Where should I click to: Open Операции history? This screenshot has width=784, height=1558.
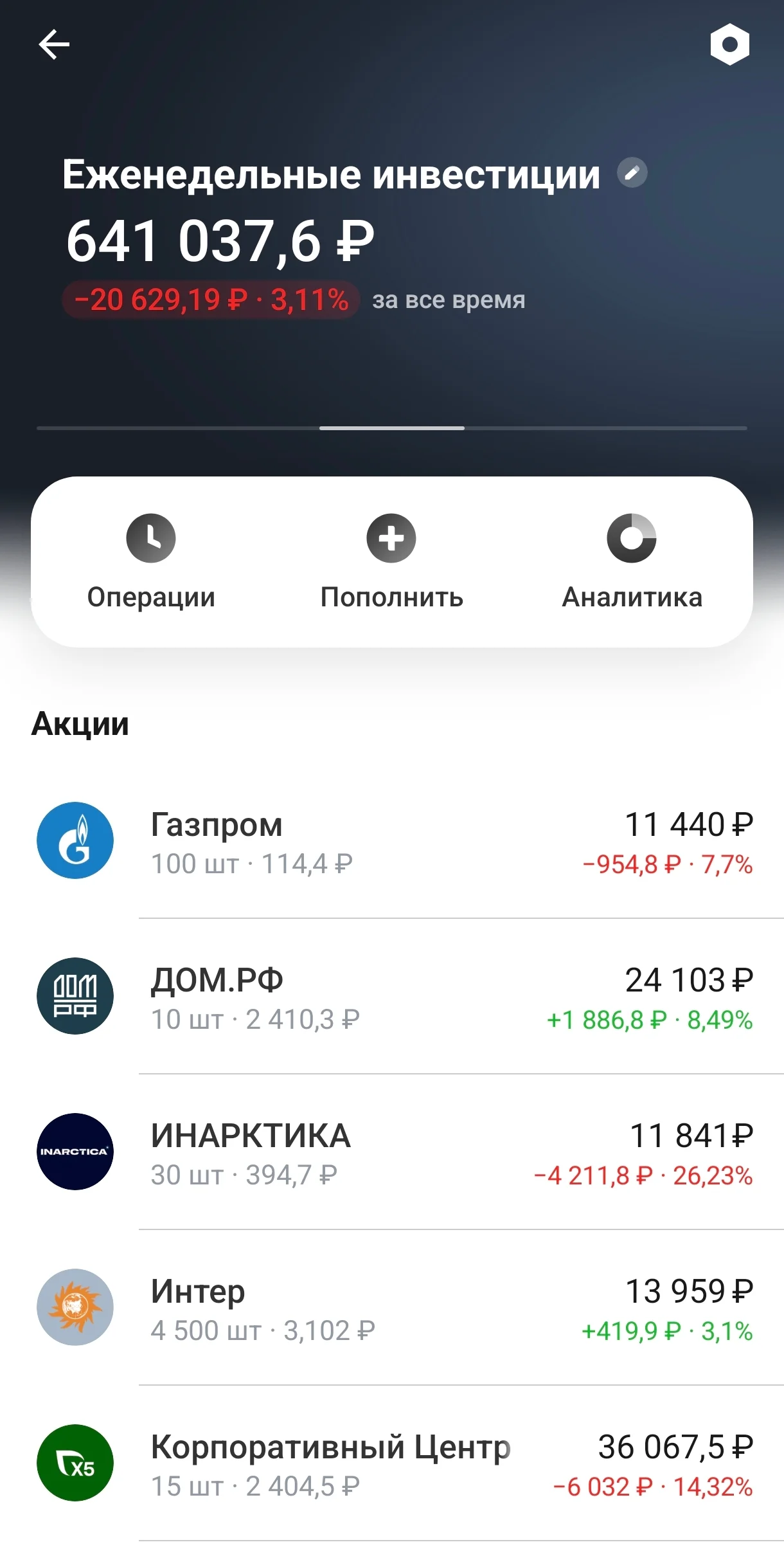[x=151, y=562]
